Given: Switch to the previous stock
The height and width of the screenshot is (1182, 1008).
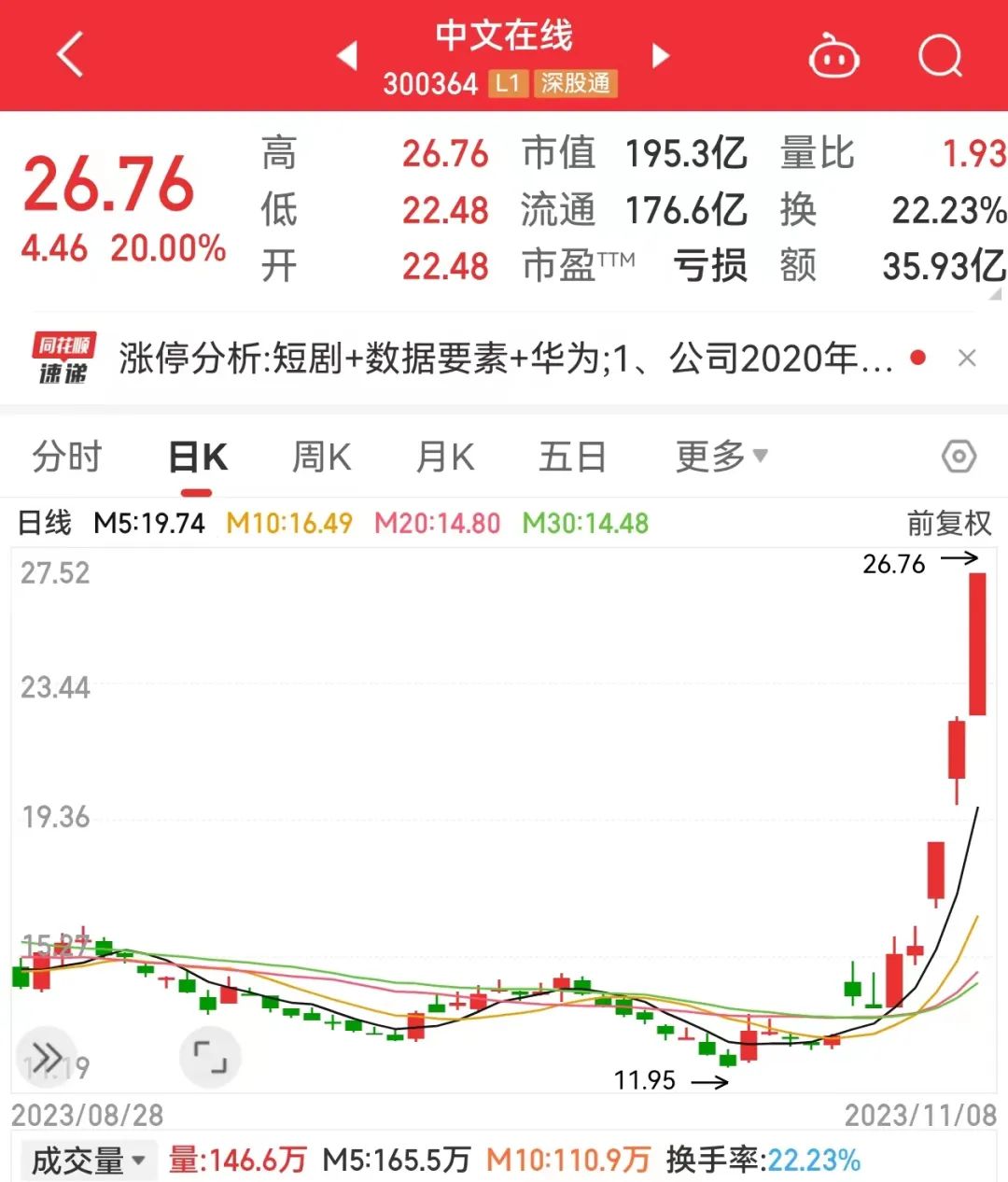Looking at the screenshot, I should coord(347,56).
